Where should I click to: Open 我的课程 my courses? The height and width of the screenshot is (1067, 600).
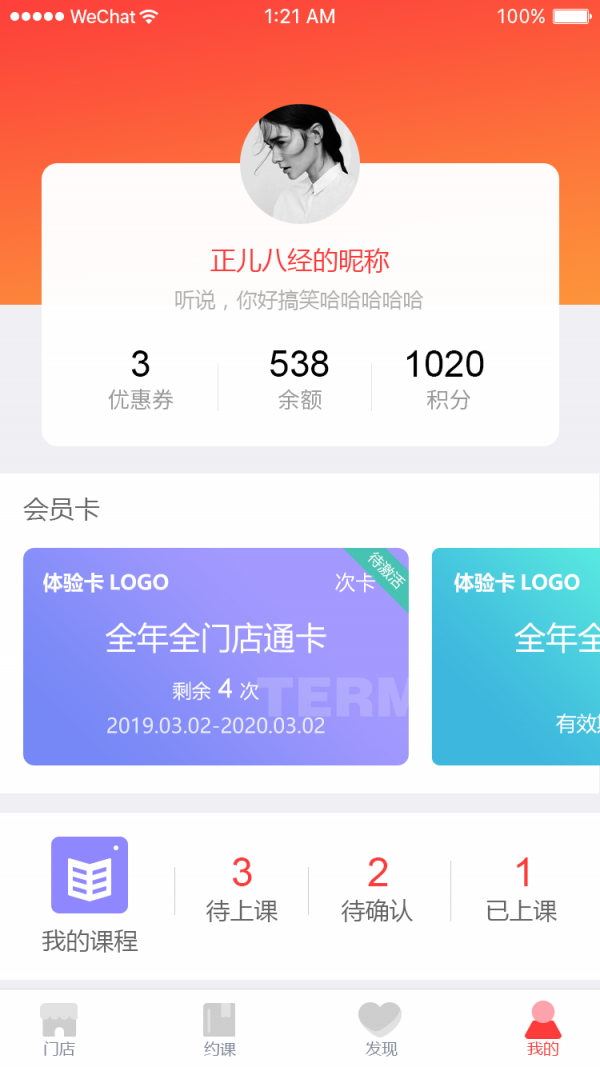pos(90,893)
